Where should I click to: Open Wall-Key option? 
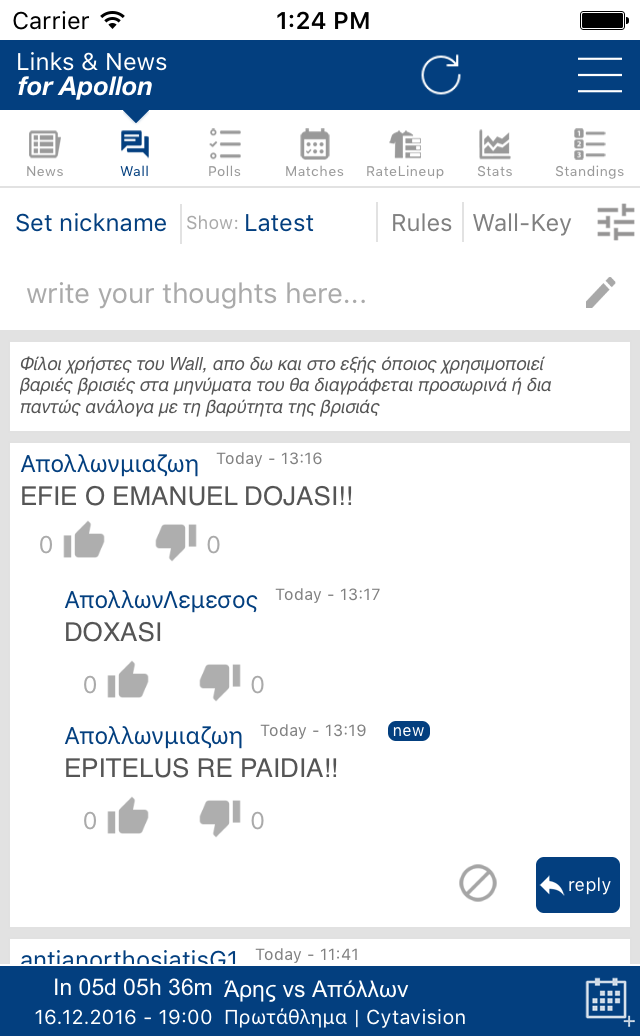coord(522,223)
